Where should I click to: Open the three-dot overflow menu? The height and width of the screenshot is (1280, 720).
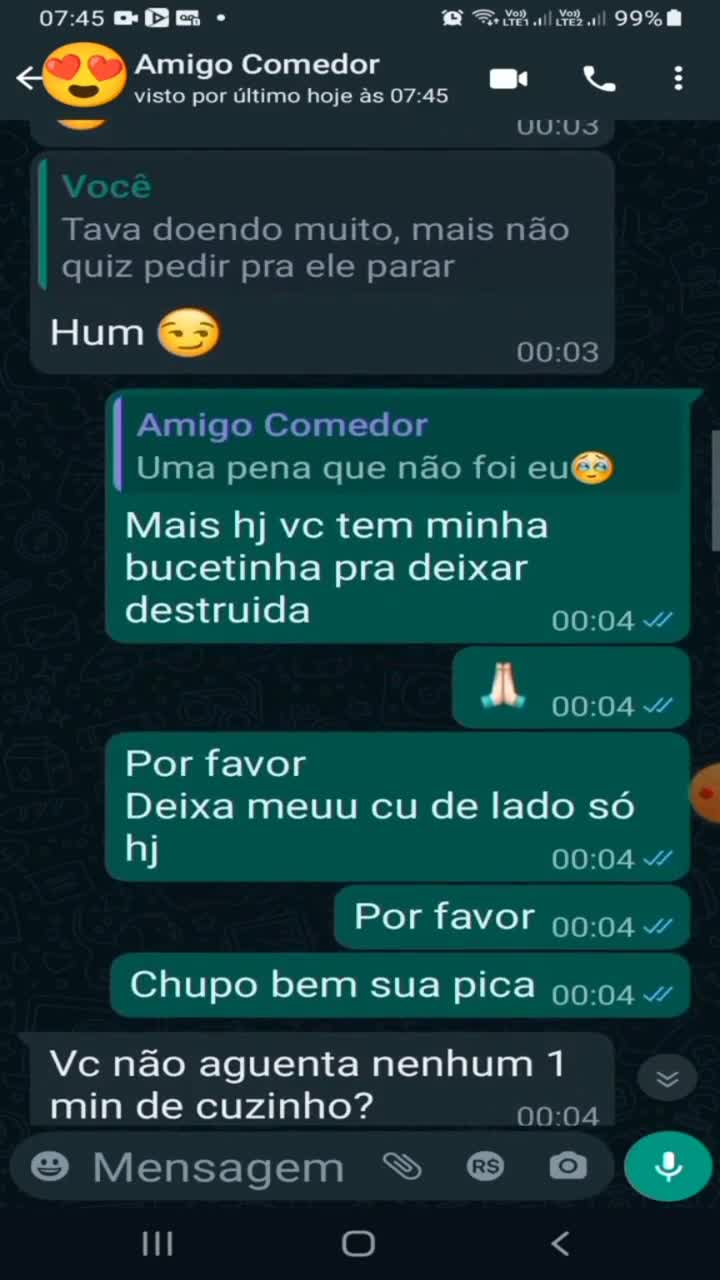[x=678, y=79]
